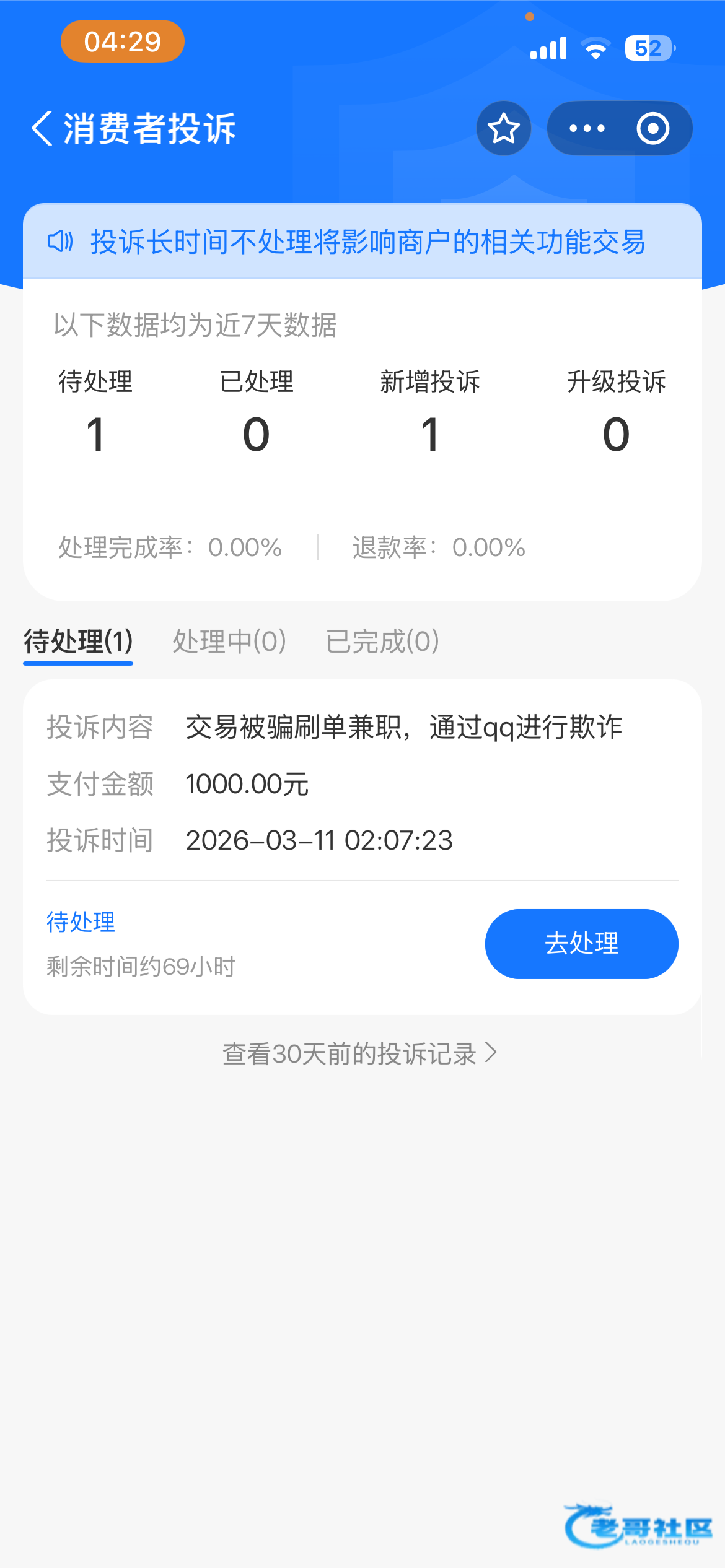Tap the 去处理 button
The width and height of the screenshot is (725, 1568).
pyautogui.click(x=581, y=944)
